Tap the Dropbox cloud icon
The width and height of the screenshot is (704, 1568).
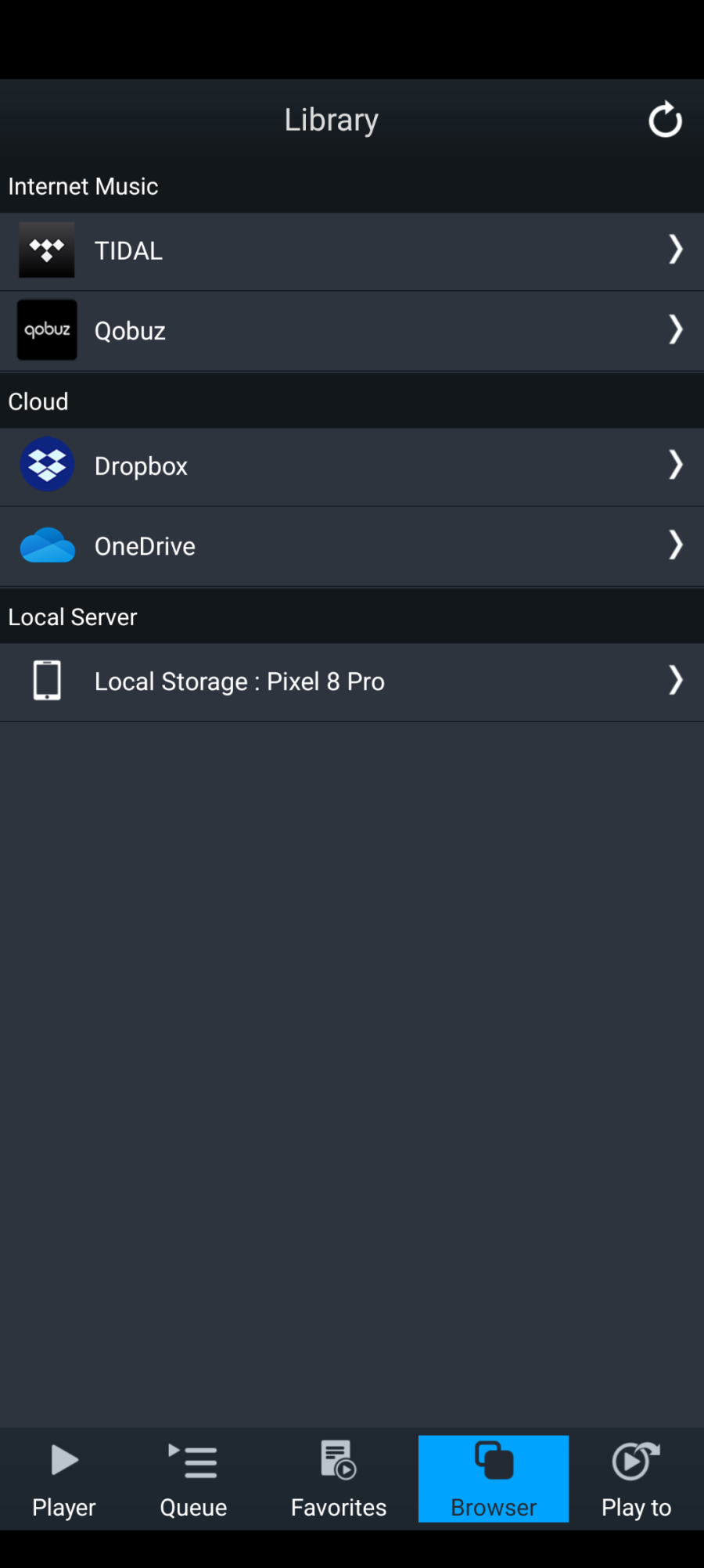46,465
